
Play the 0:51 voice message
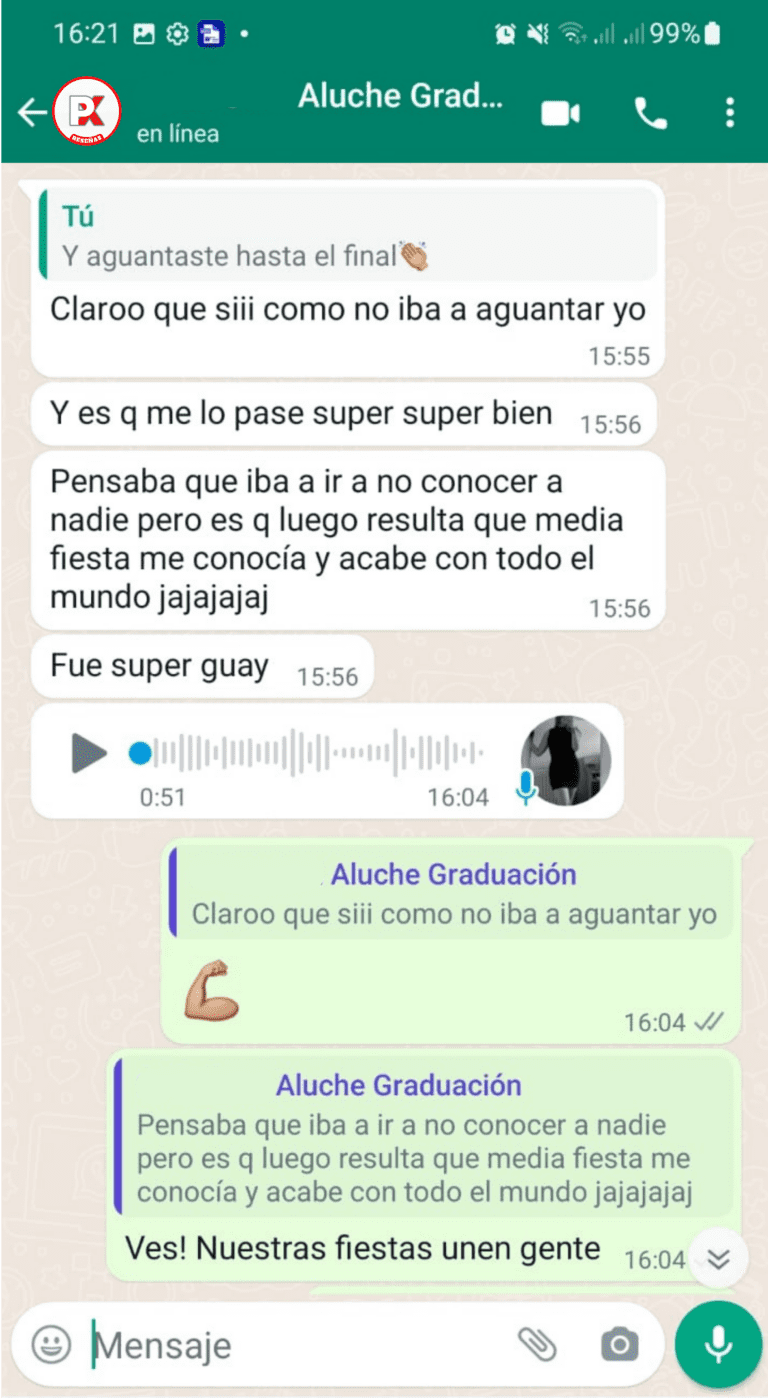(x=88, y=752)
